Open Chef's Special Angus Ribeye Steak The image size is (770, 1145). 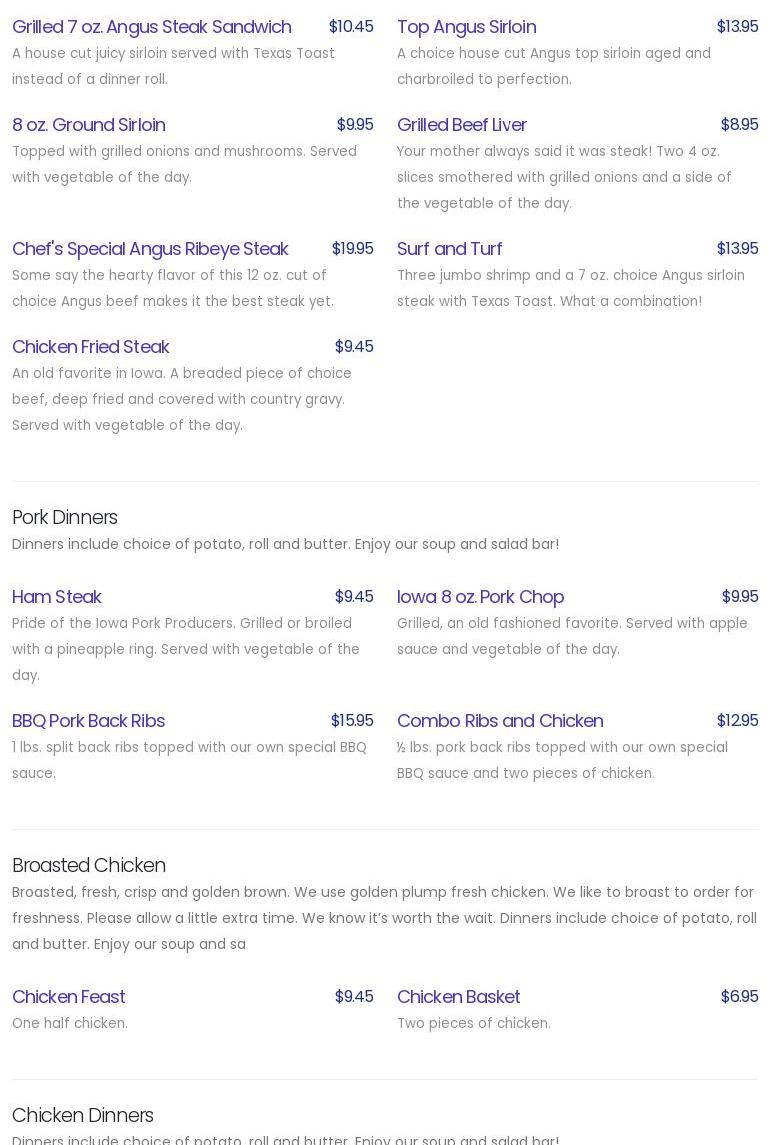click(150, 249)
